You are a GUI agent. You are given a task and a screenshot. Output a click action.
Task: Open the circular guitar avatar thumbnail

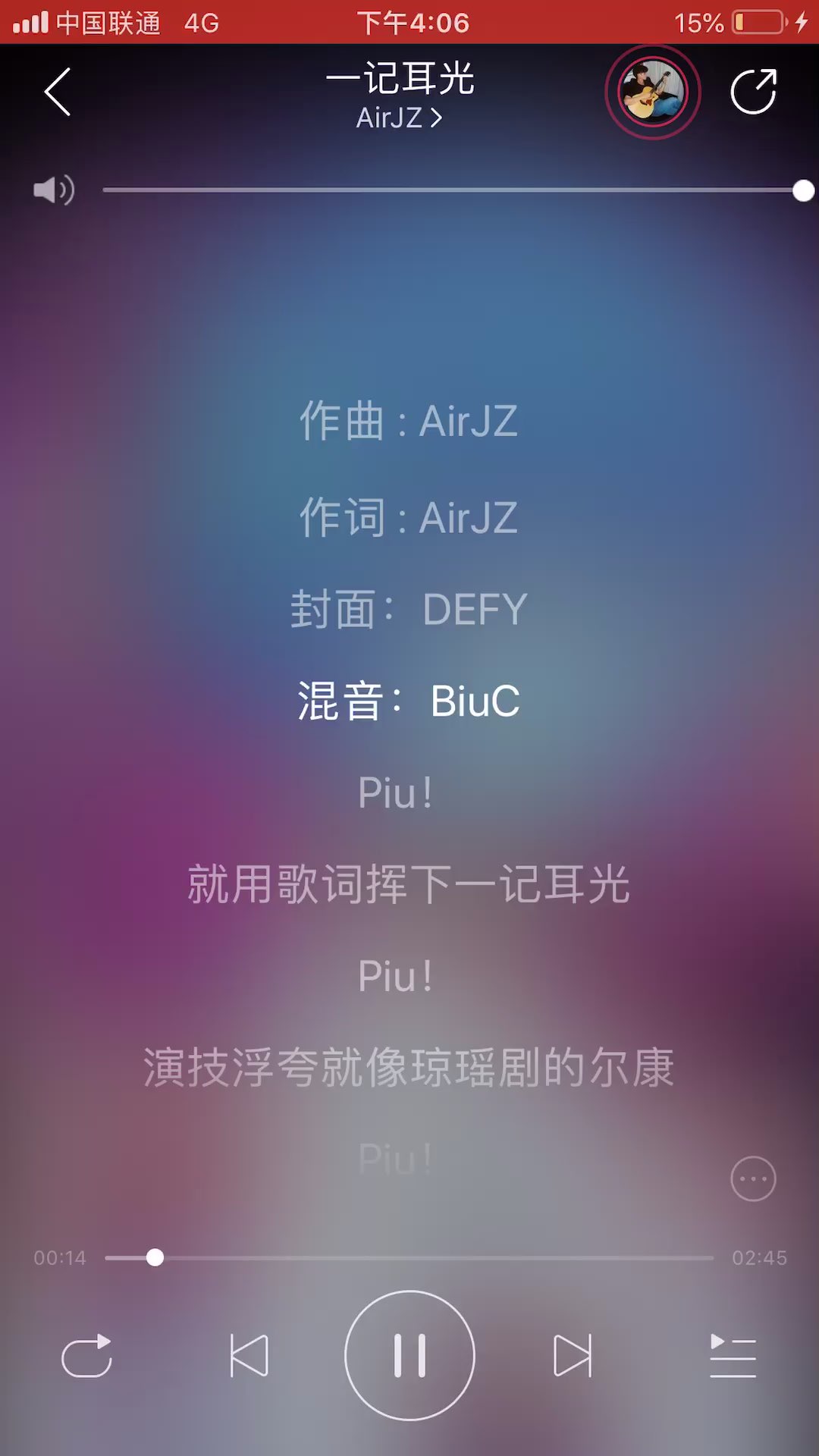(x=652, y=92)
